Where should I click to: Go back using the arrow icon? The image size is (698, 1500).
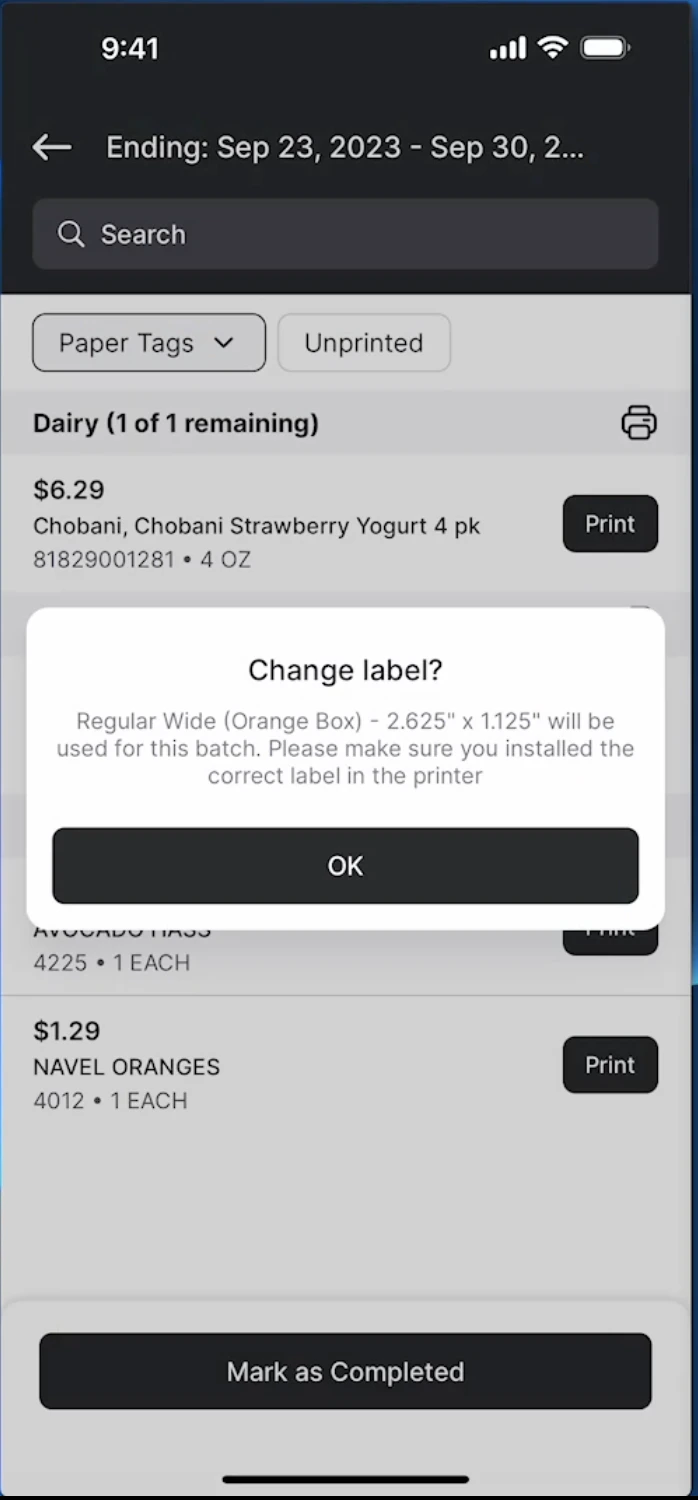click(x=52, y=148)
